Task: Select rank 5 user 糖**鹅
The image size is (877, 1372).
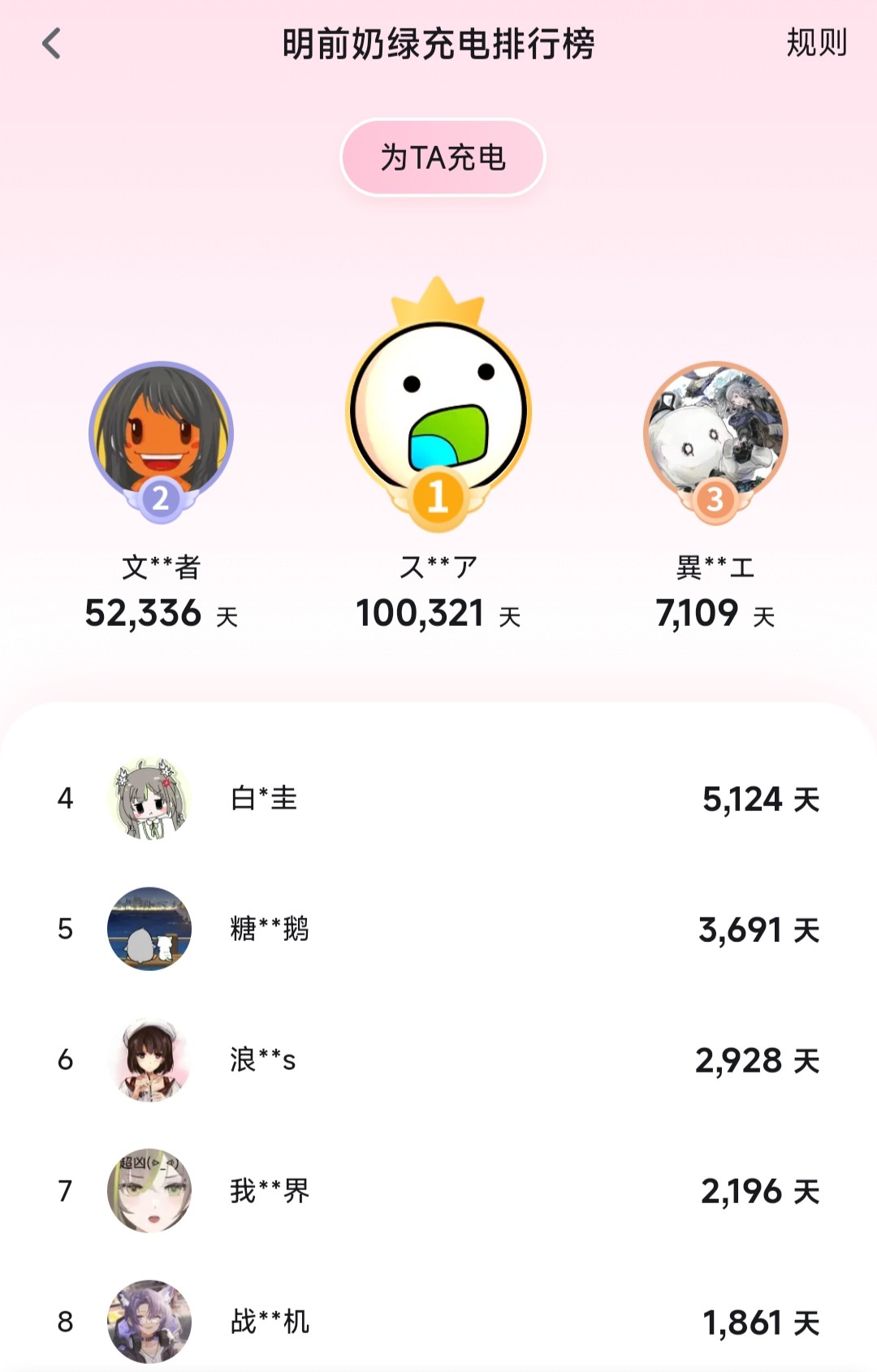Action: [150, 929]
